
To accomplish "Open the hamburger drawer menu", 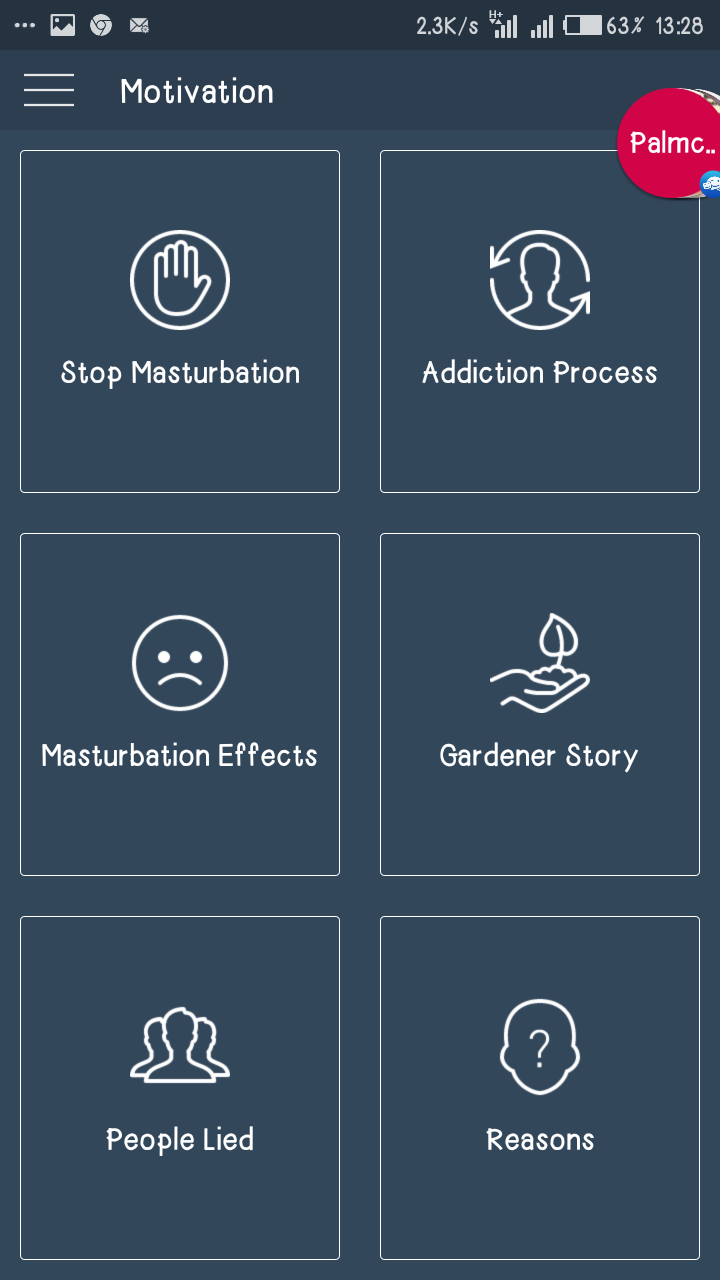I will coord(49,91).
